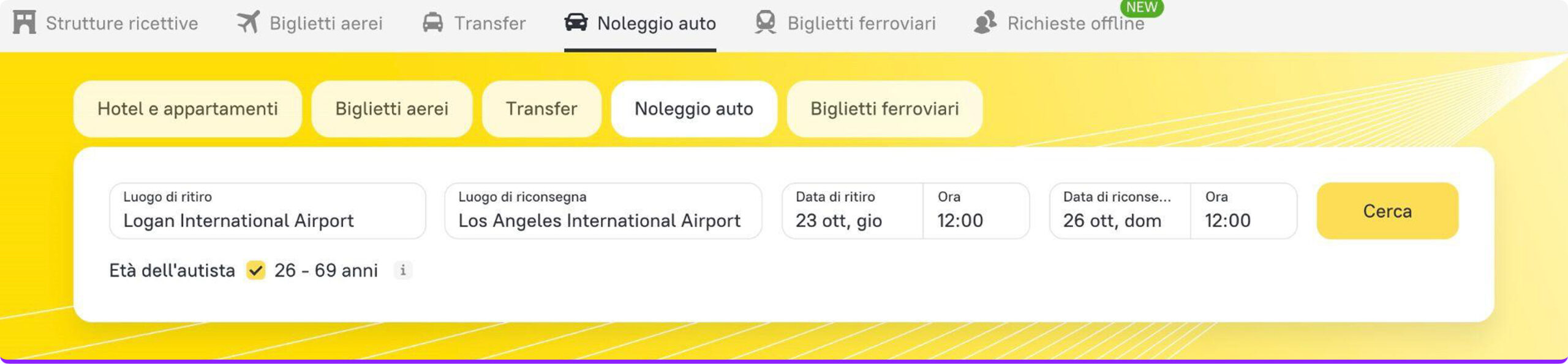
Task: Open Transfer in the top navigation bar
Action: (474, 23)
